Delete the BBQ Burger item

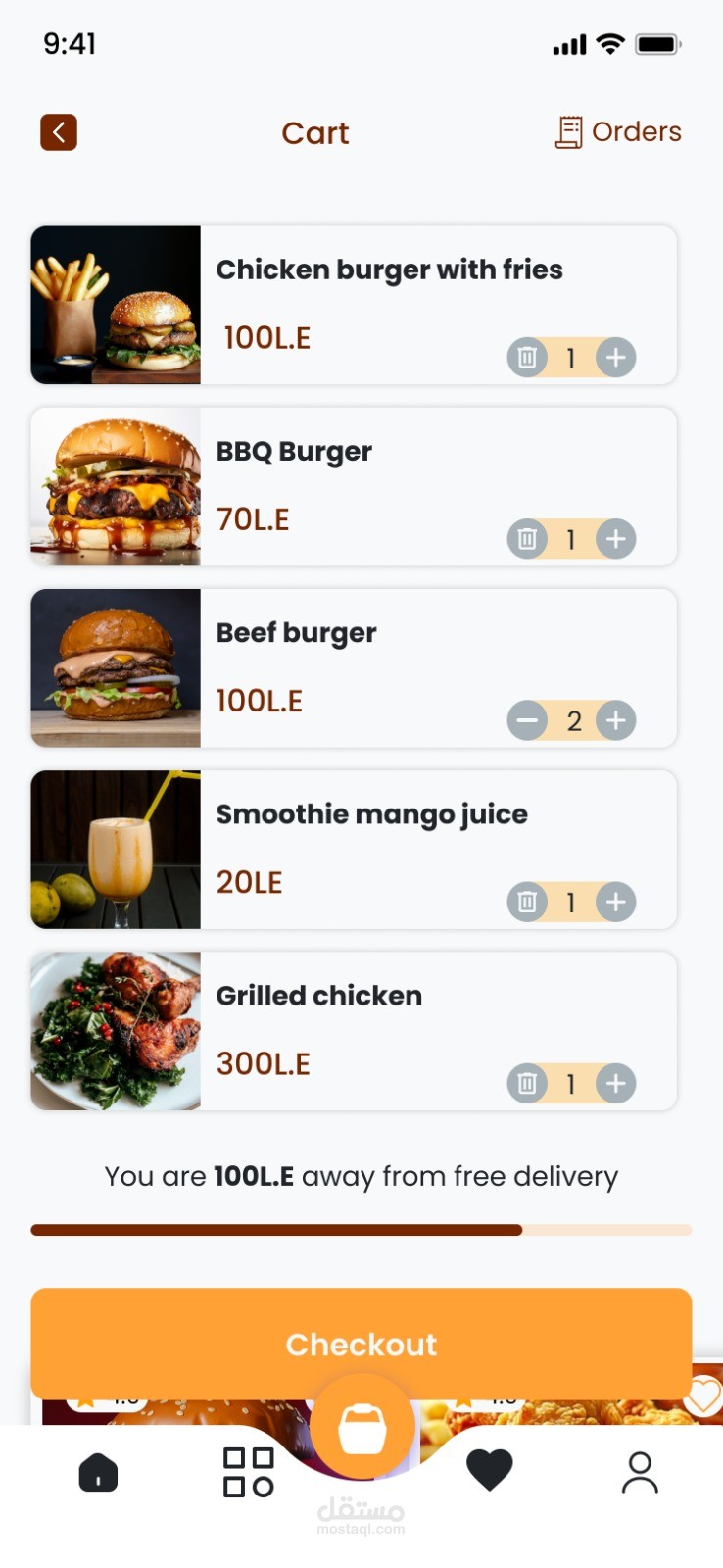[527, 539]
